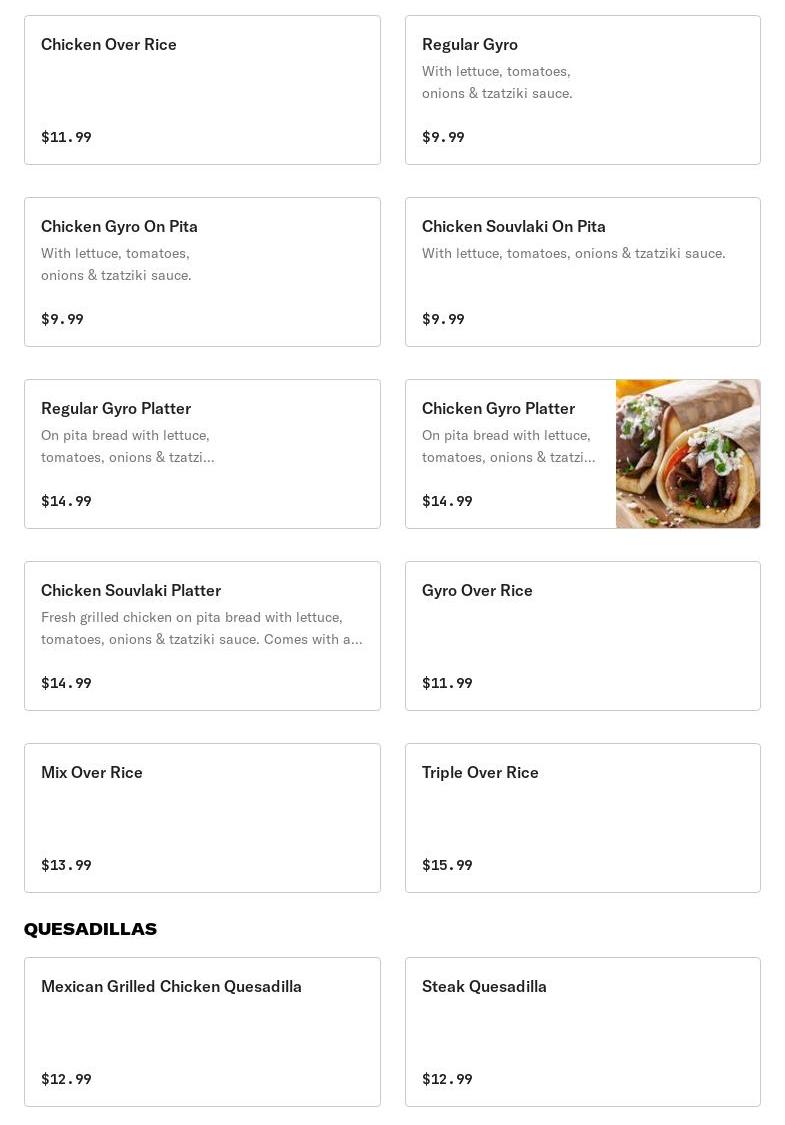
Task: Select Chicken Souvlaki Platter
Action: 202,636
